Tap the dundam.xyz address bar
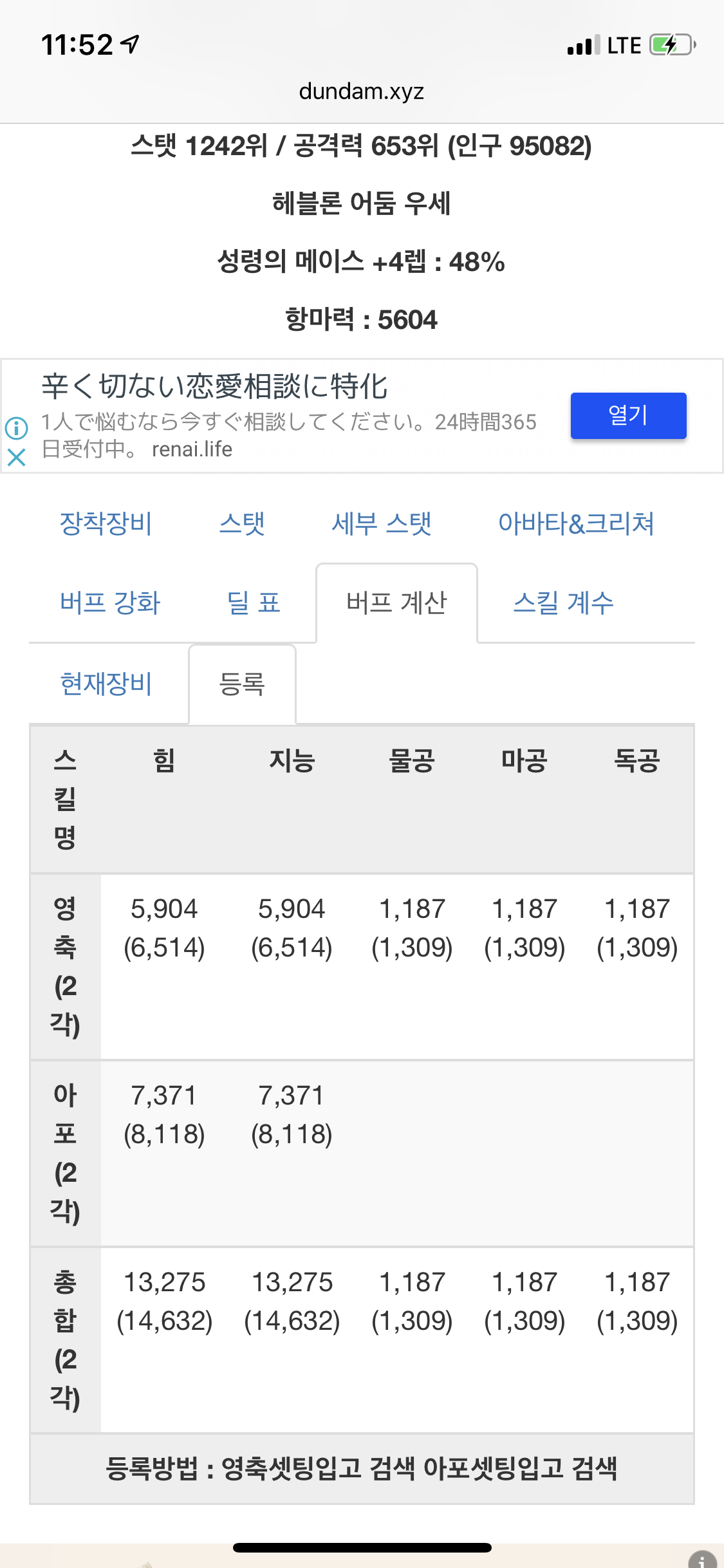This screenshot has height=1568, width=724. tap(362, 91)
